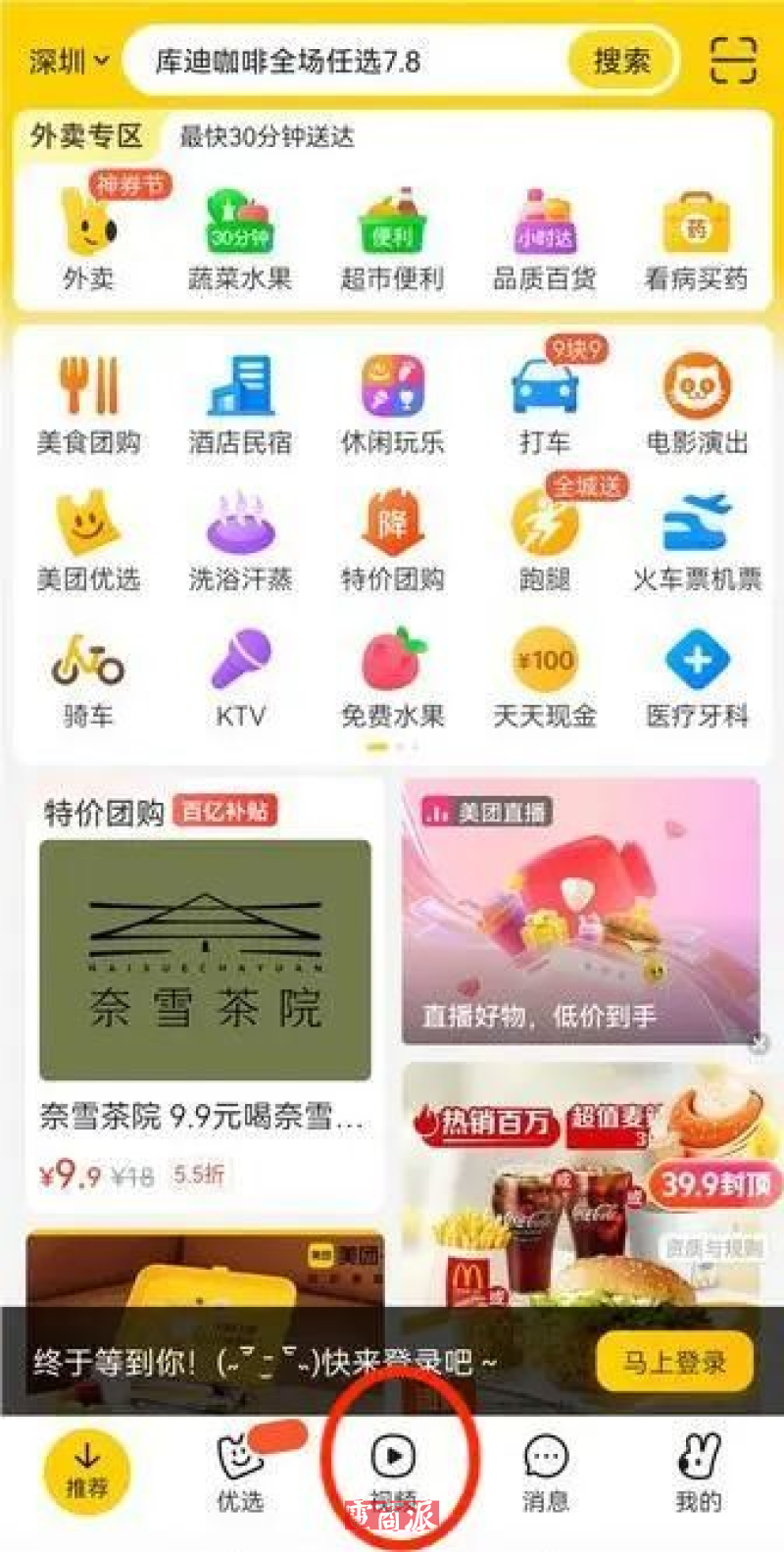Hit the yellow 搜索 button
The width and height of the screenshot is (784, 1552).
pos(621,62)
